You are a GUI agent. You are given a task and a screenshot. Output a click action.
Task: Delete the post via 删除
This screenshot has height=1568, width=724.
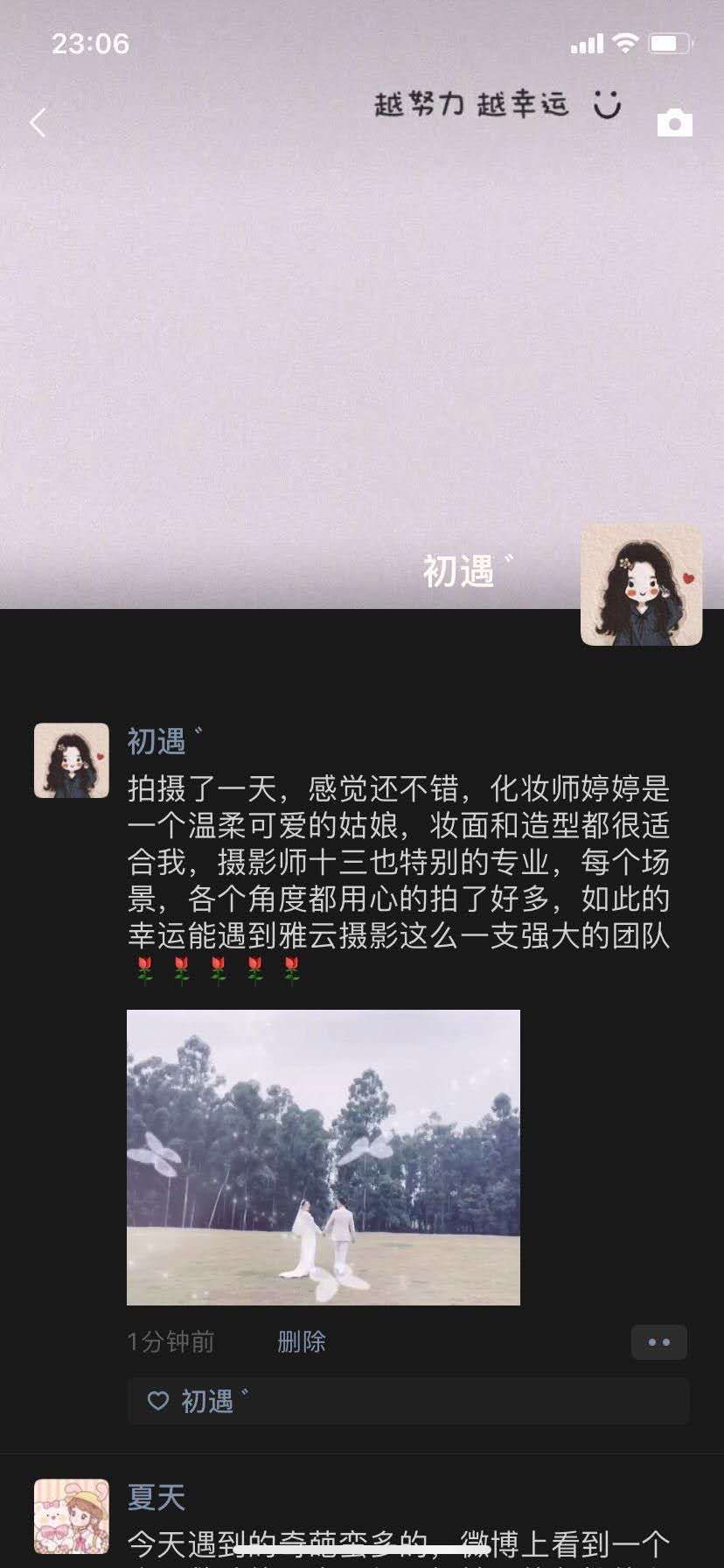[x=302, y=1341]
